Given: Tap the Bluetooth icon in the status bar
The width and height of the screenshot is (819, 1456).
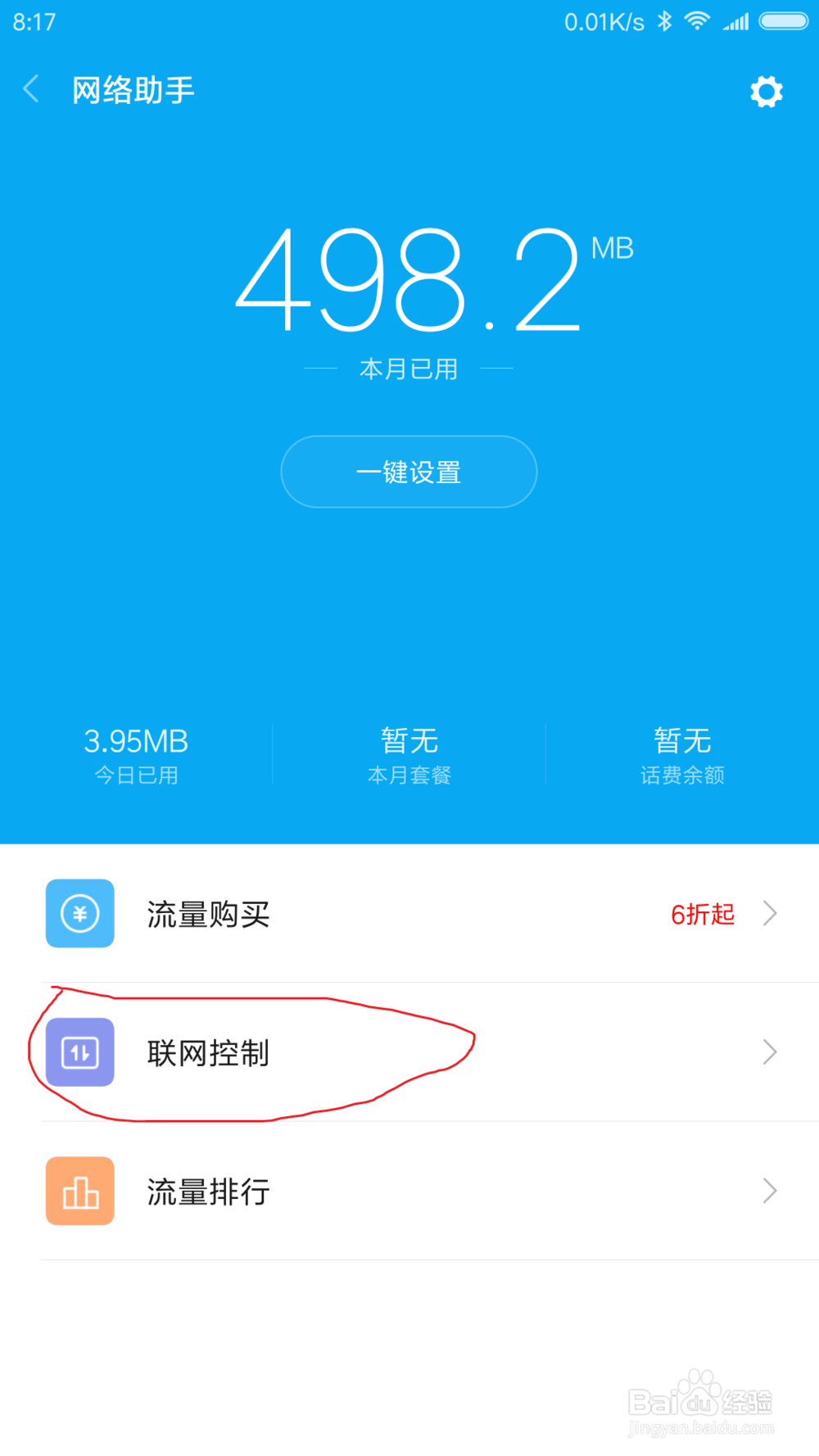Looking at the screenshot, I should click(664, 20).
